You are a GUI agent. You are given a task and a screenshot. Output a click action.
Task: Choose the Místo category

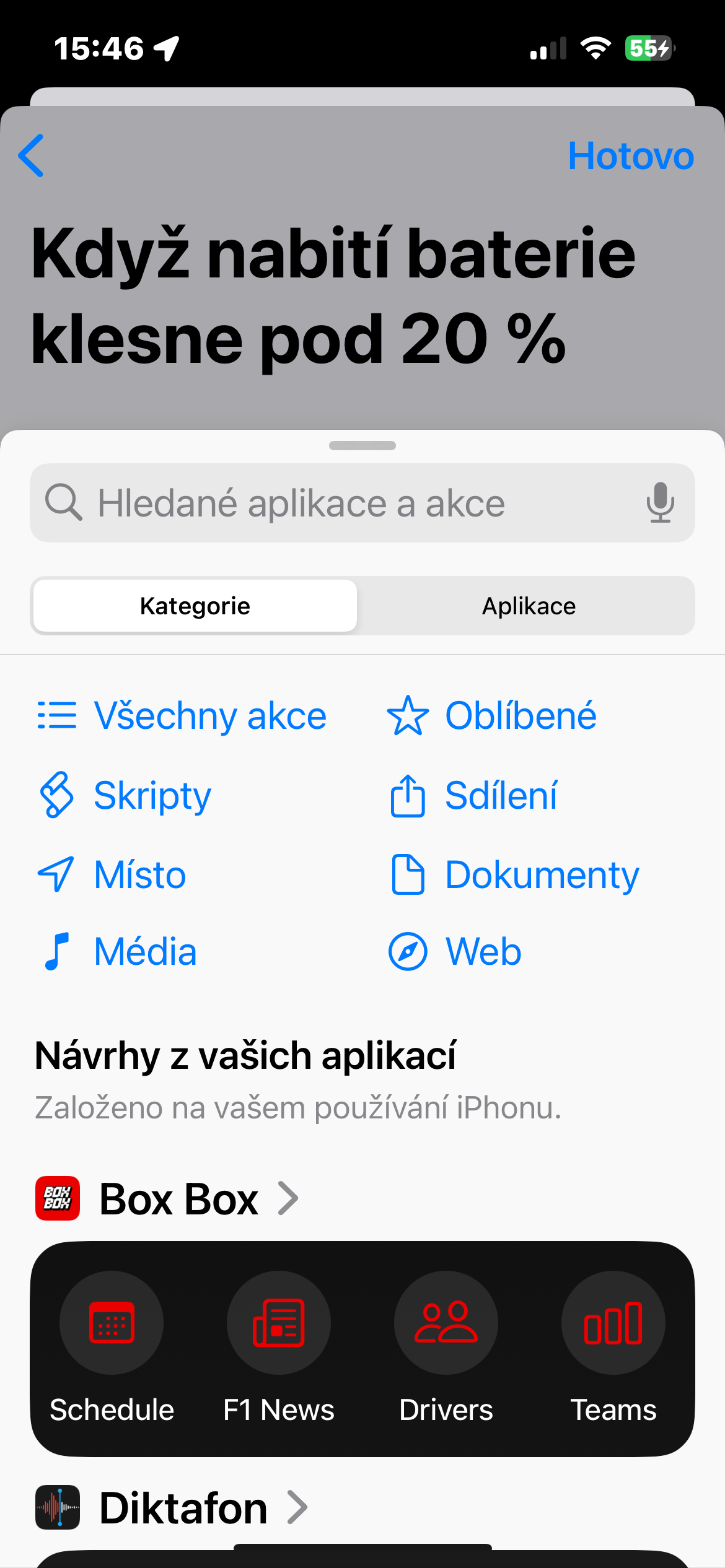tap(112, 874)
